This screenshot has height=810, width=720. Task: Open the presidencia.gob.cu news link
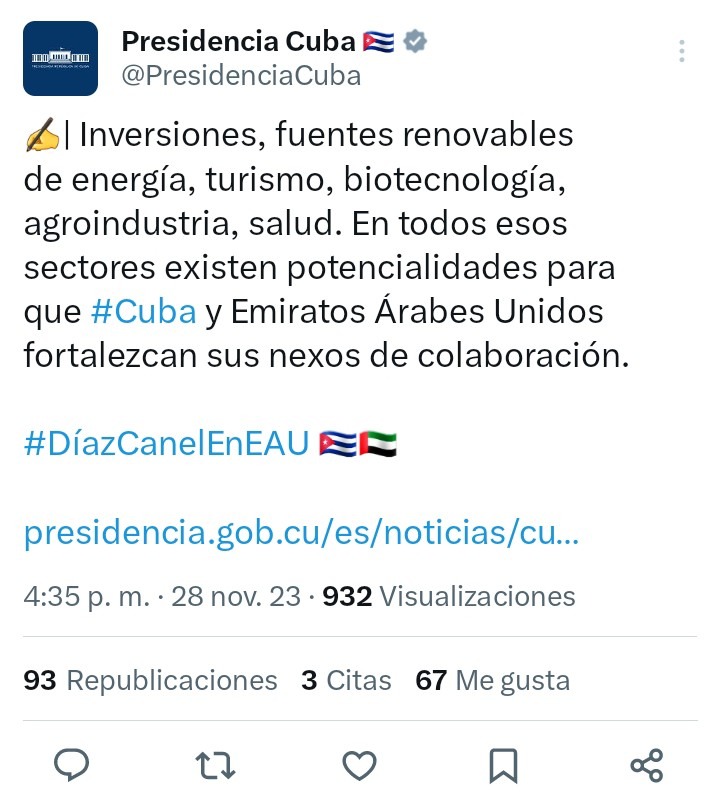(x=300, y=532)
